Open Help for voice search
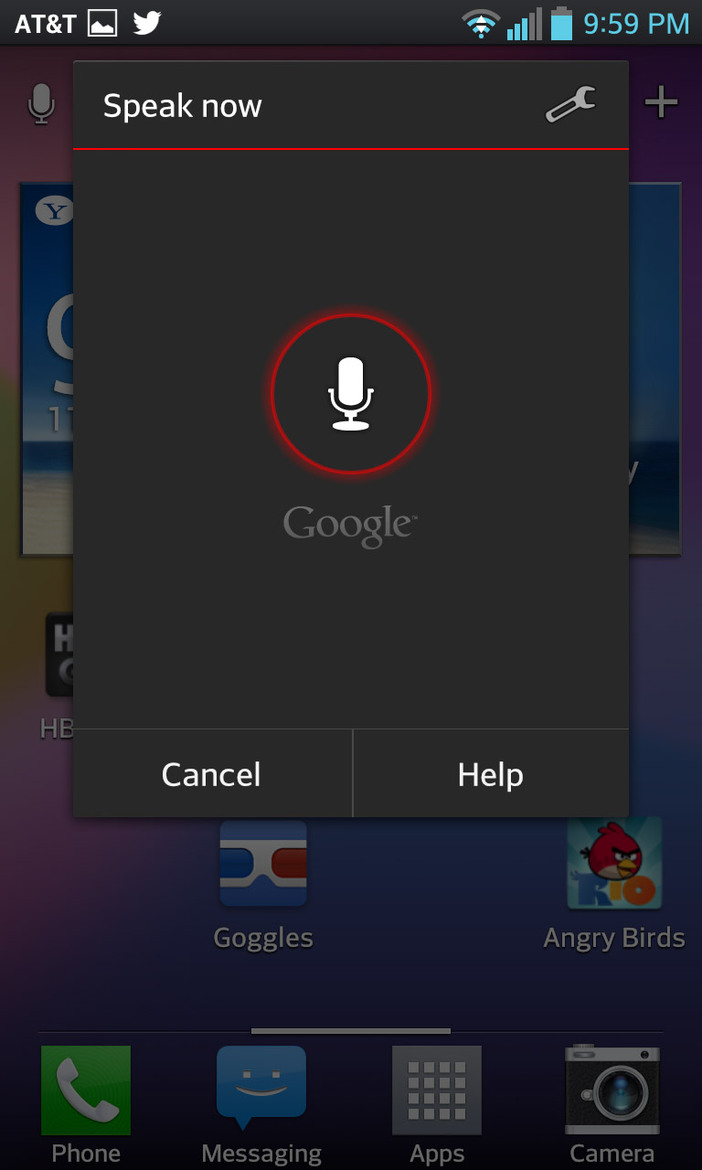 491,774
